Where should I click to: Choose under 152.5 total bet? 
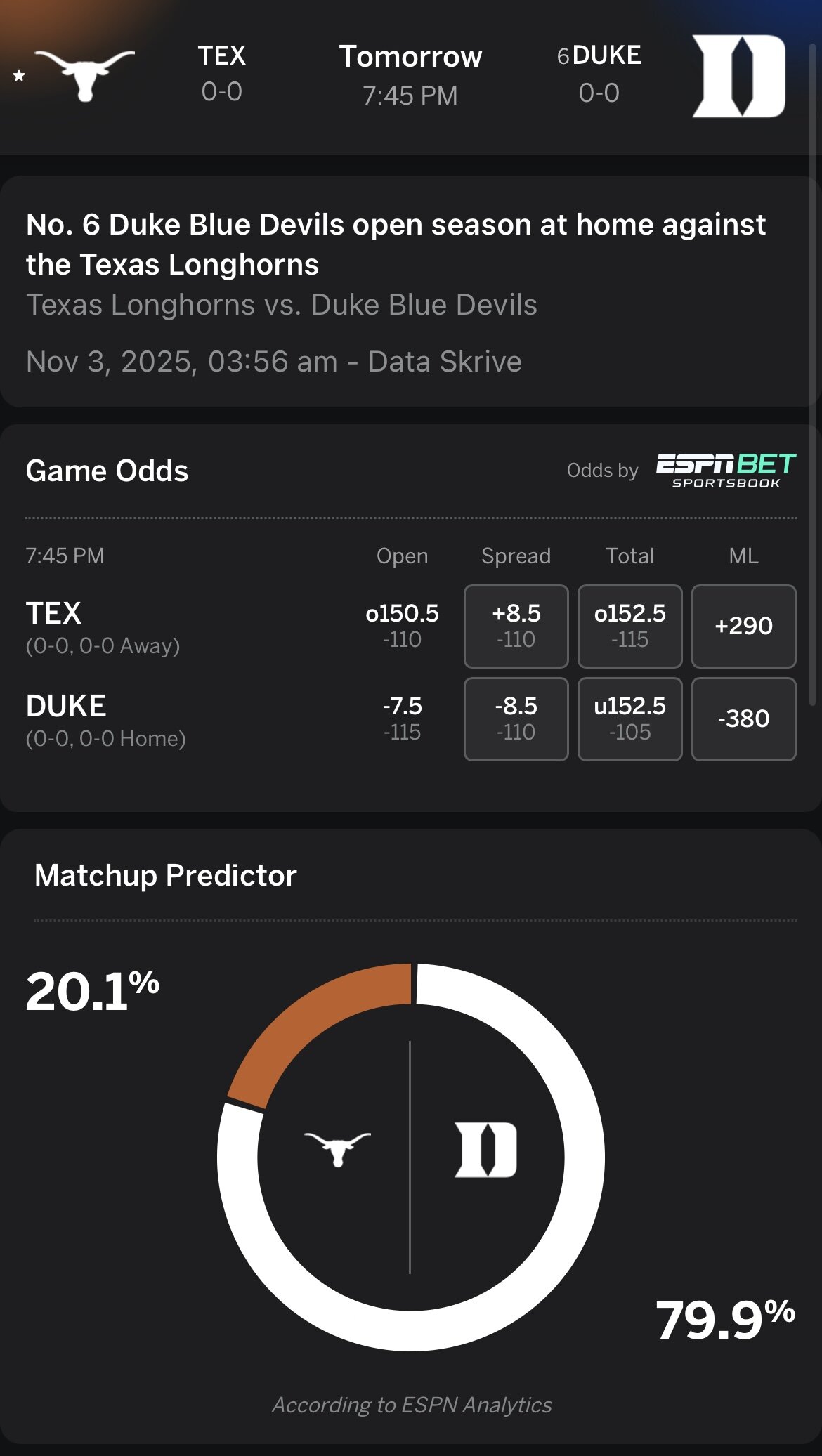click(629, 719)
